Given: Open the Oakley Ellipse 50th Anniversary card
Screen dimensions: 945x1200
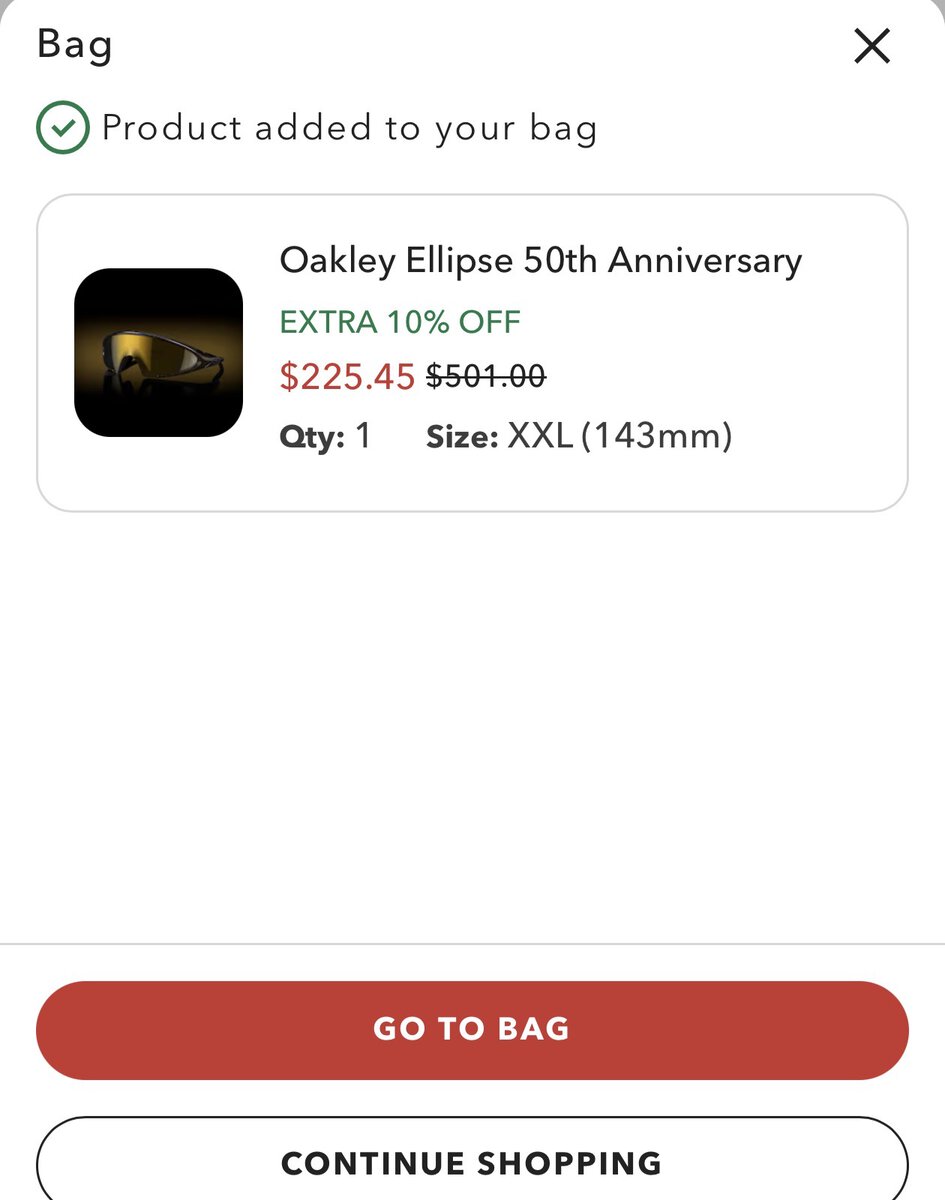Looking at the screenshot, I should [x=540, y=261].
